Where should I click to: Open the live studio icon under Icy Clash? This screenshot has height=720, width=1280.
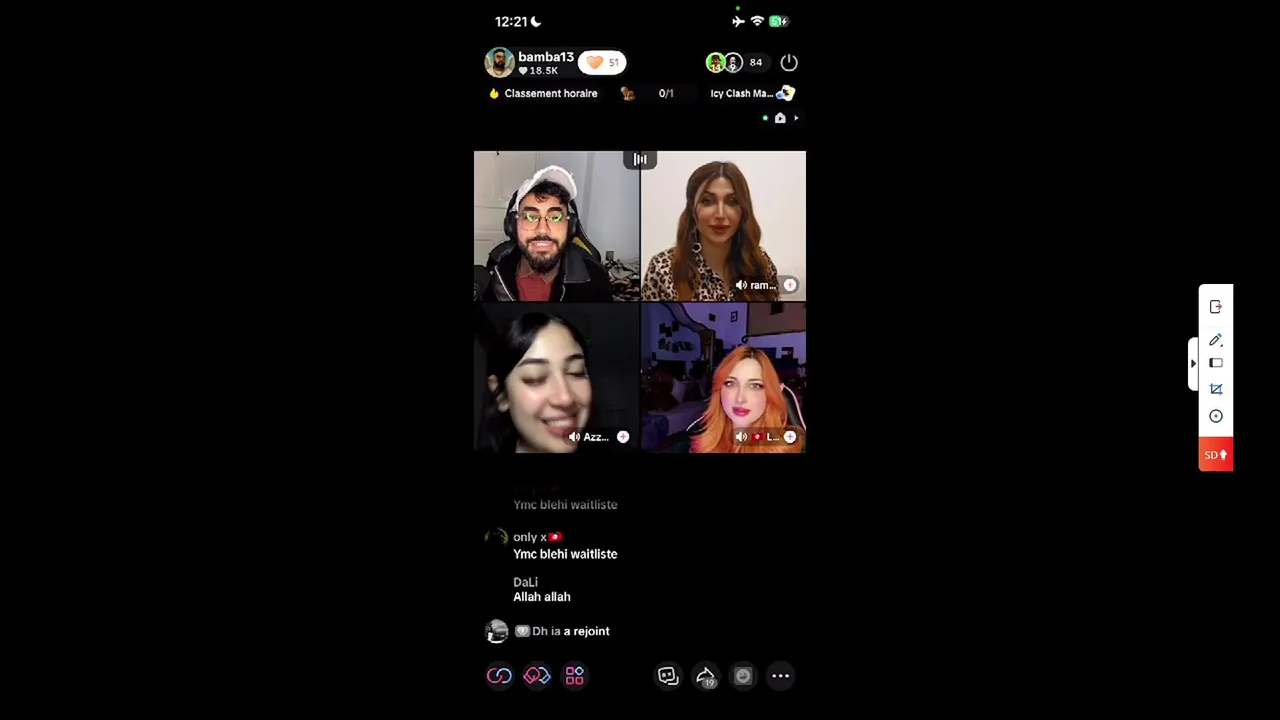[x=780, y=118]
